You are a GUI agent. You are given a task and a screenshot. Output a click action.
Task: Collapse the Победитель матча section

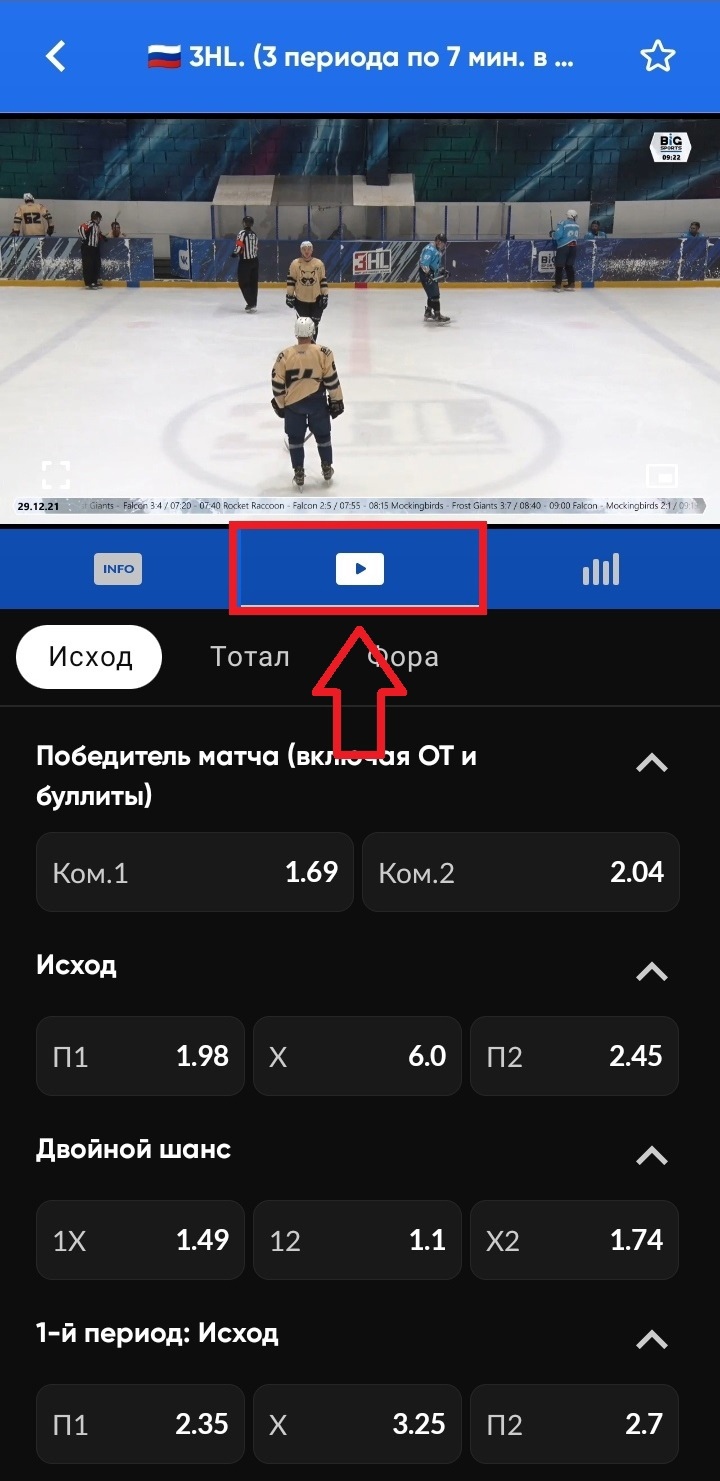[652, 764]
